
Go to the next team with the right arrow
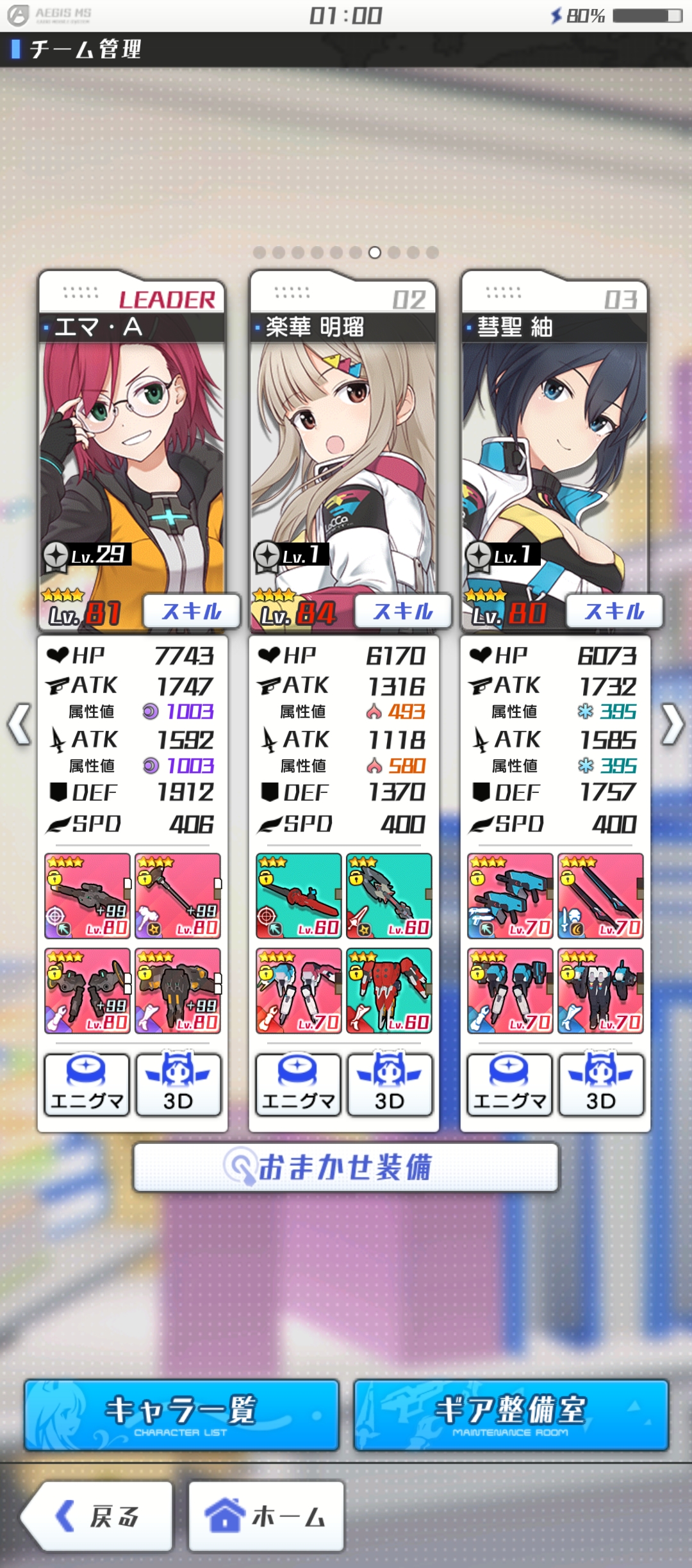click(x=673, y=724)
